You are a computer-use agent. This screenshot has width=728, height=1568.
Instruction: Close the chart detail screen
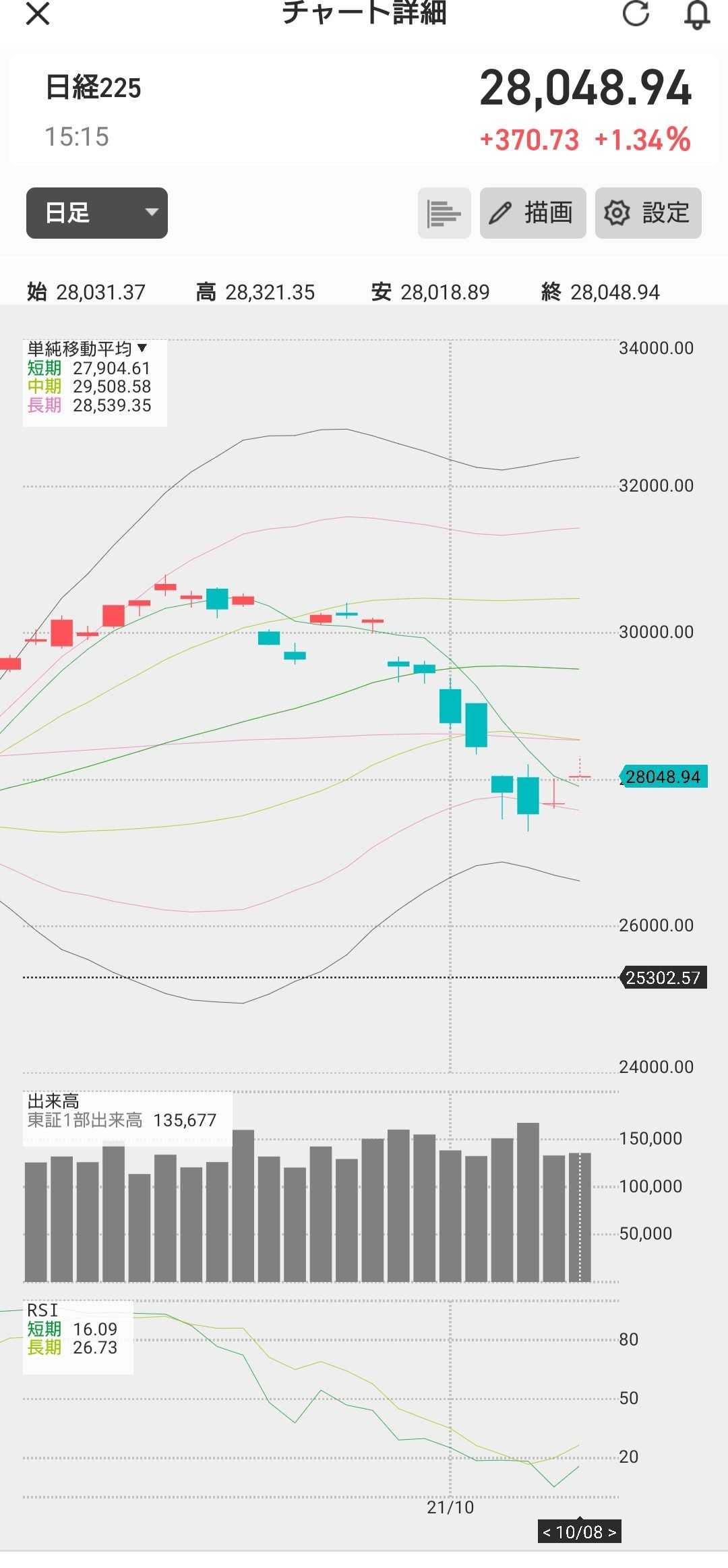pyautogui.click(x=38, y=13)
